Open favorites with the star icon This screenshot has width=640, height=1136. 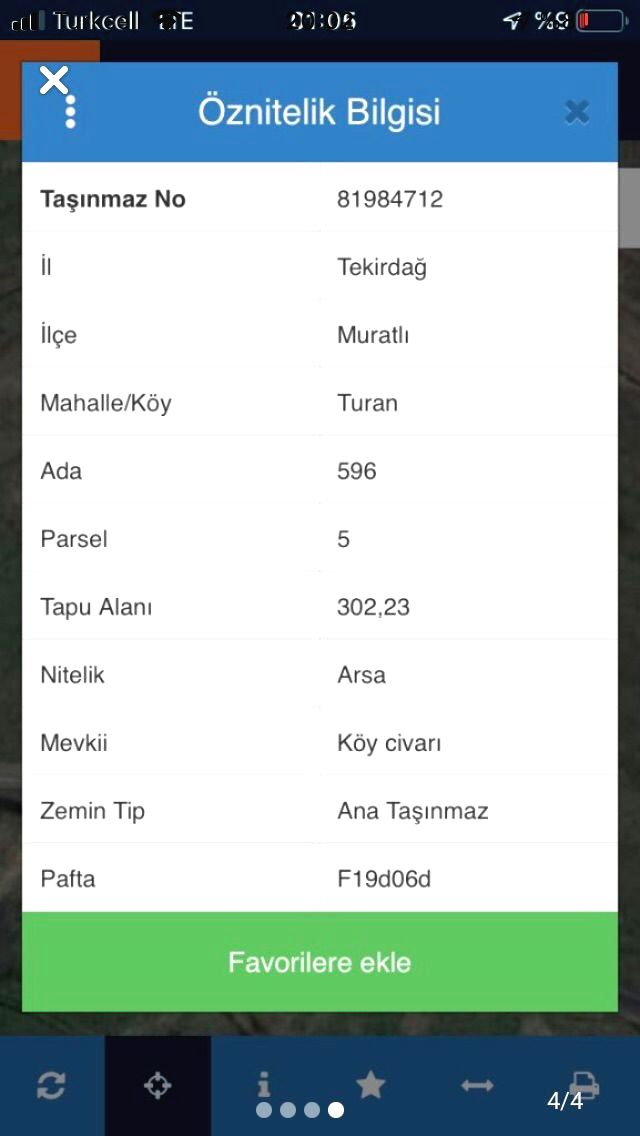click(371, 1084)
